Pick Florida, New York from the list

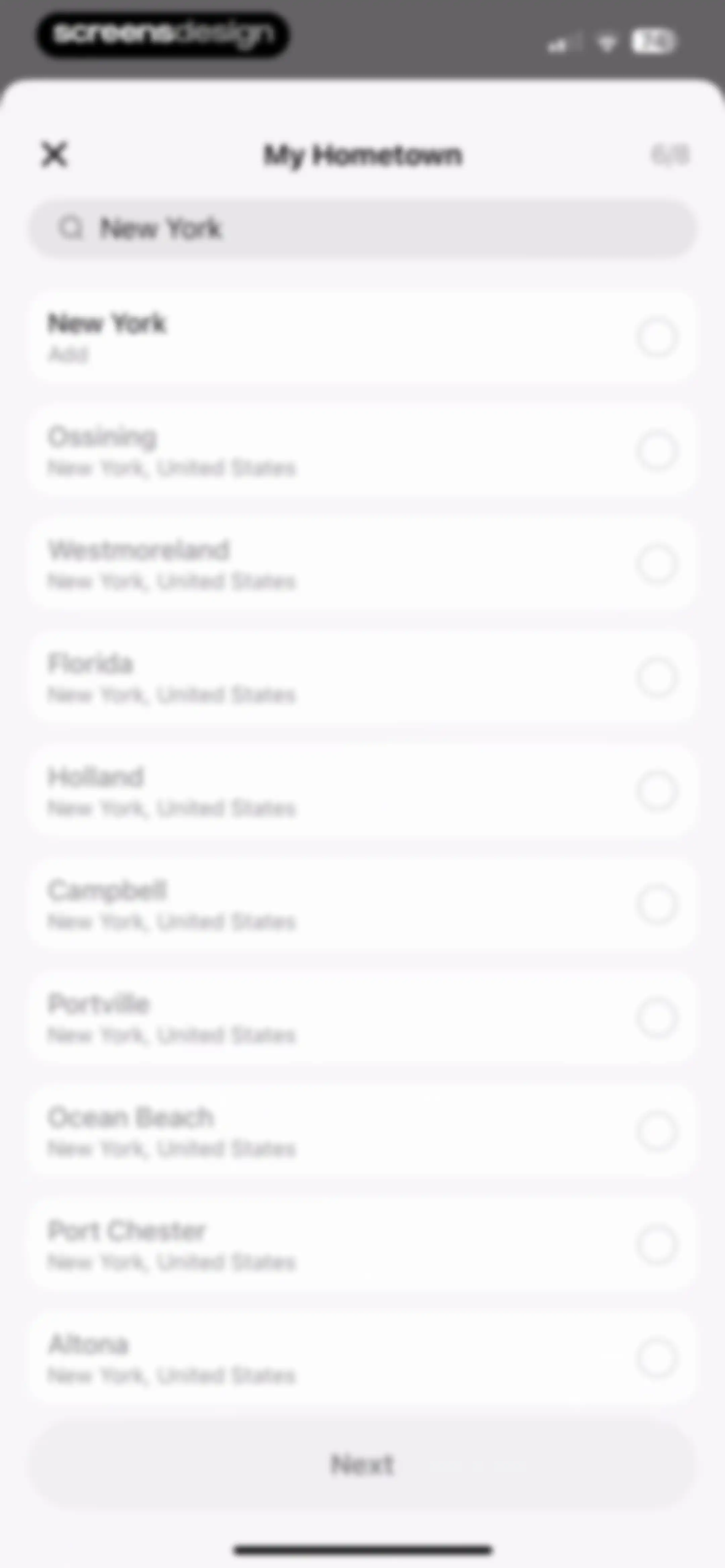[x=362, y=678]
